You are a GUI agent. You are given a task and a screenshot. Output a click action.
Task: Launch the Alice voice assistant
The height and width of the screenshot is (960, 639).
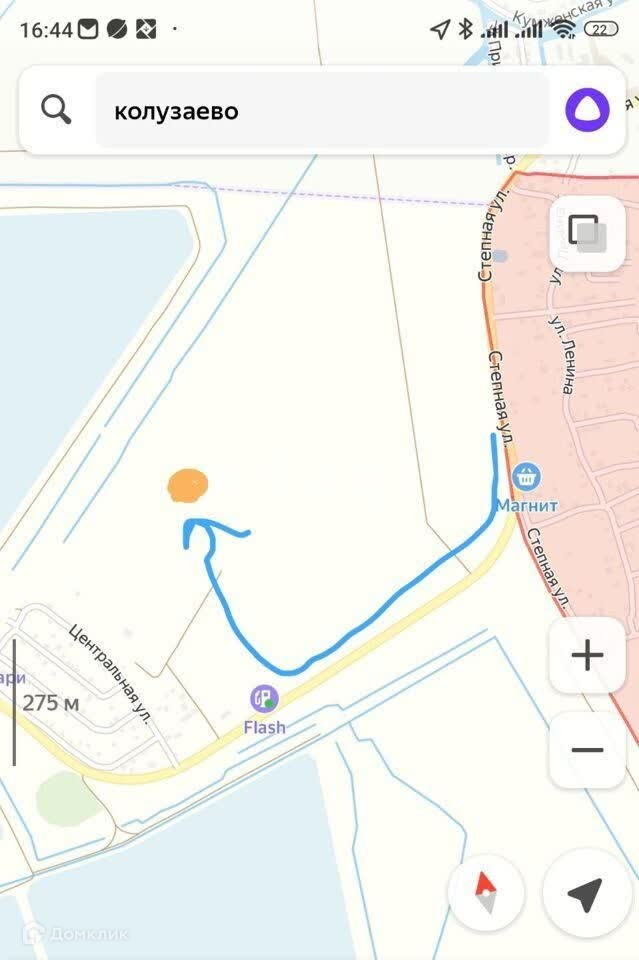587,110
